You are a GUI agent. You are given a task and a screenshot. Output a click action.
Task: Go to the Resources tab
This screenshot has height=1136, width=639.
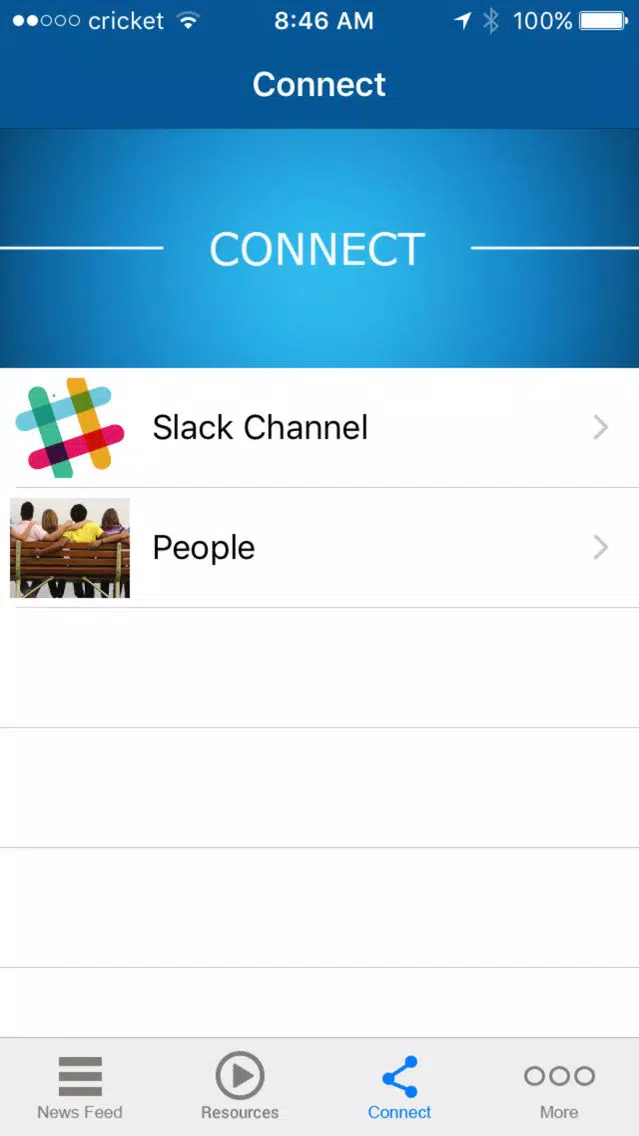[240, 1087]
